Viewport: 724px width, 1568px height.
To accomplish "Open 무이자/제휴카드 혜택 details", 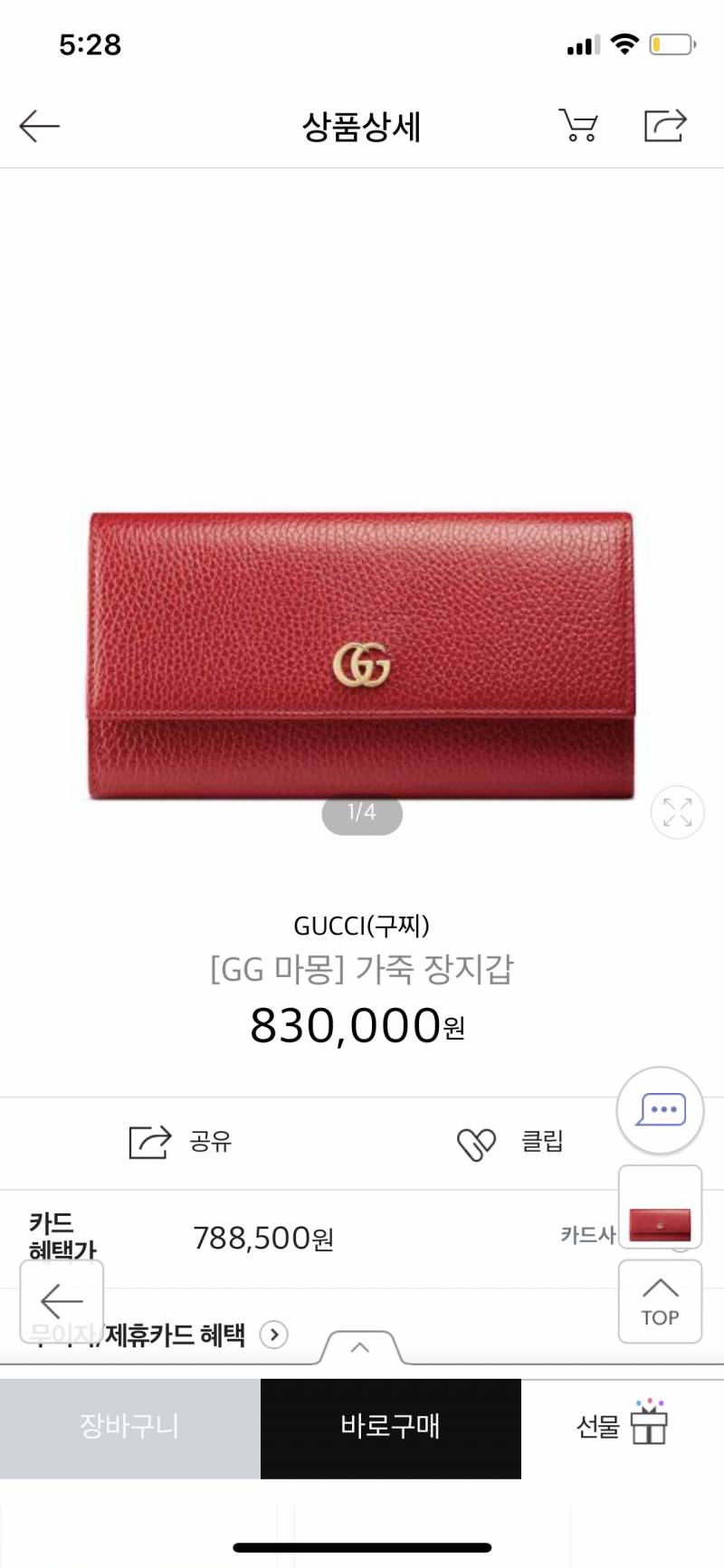I will point(273,1335).
